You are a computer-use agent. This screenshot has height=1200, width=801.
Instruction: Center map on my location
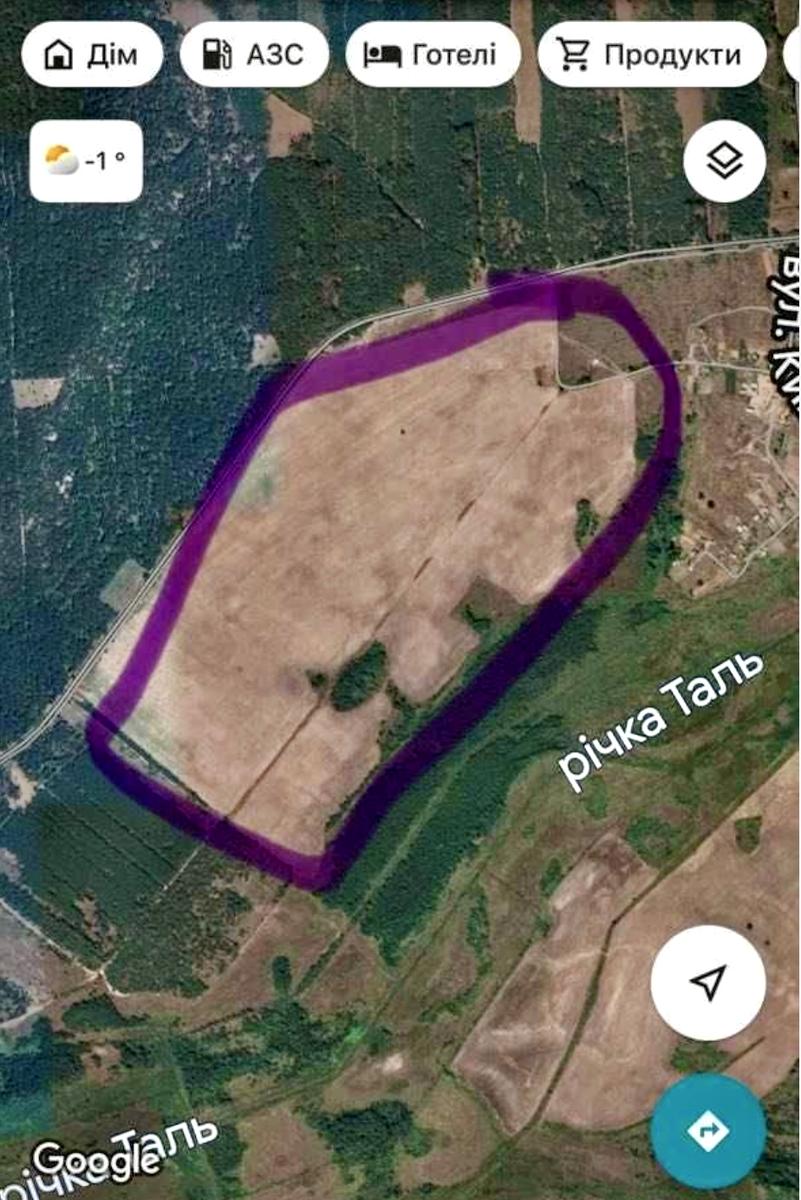pos(708,982)
